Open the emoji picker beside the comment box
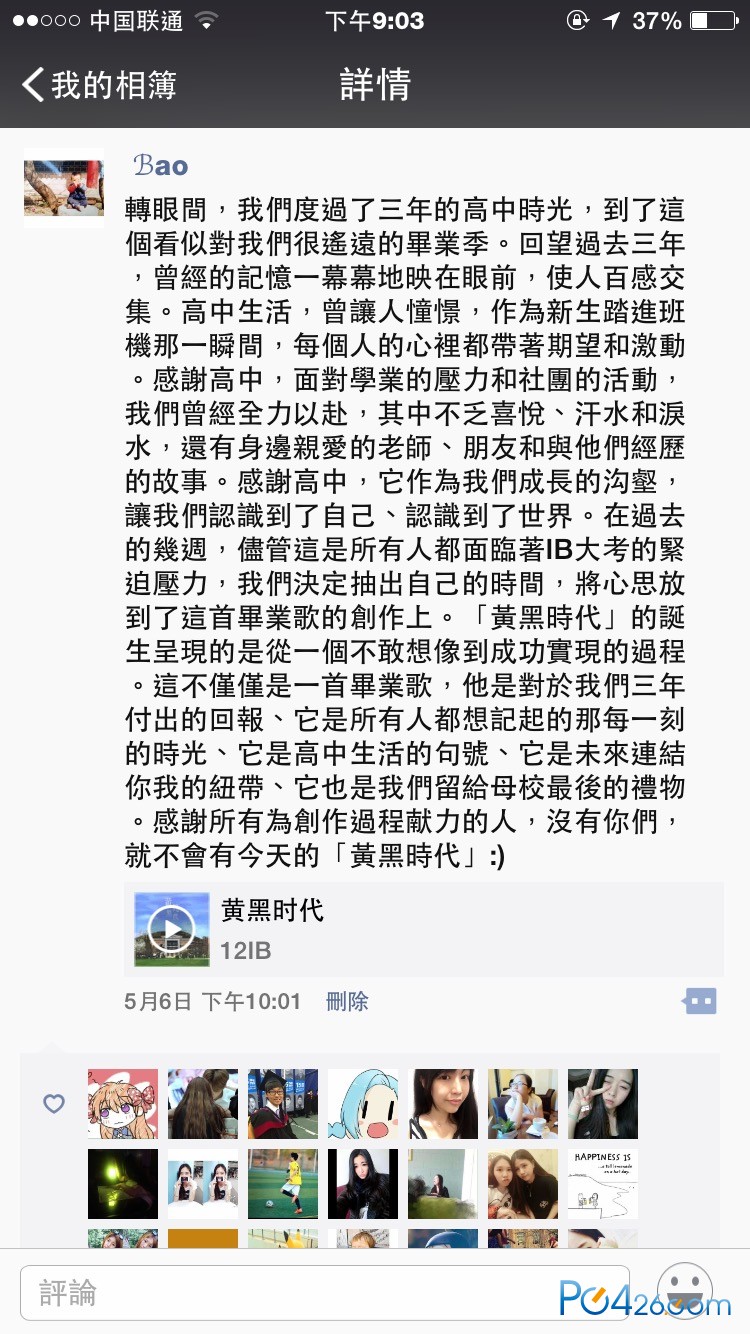This screenshot has height=1334, width=750. click(685, 1291)
